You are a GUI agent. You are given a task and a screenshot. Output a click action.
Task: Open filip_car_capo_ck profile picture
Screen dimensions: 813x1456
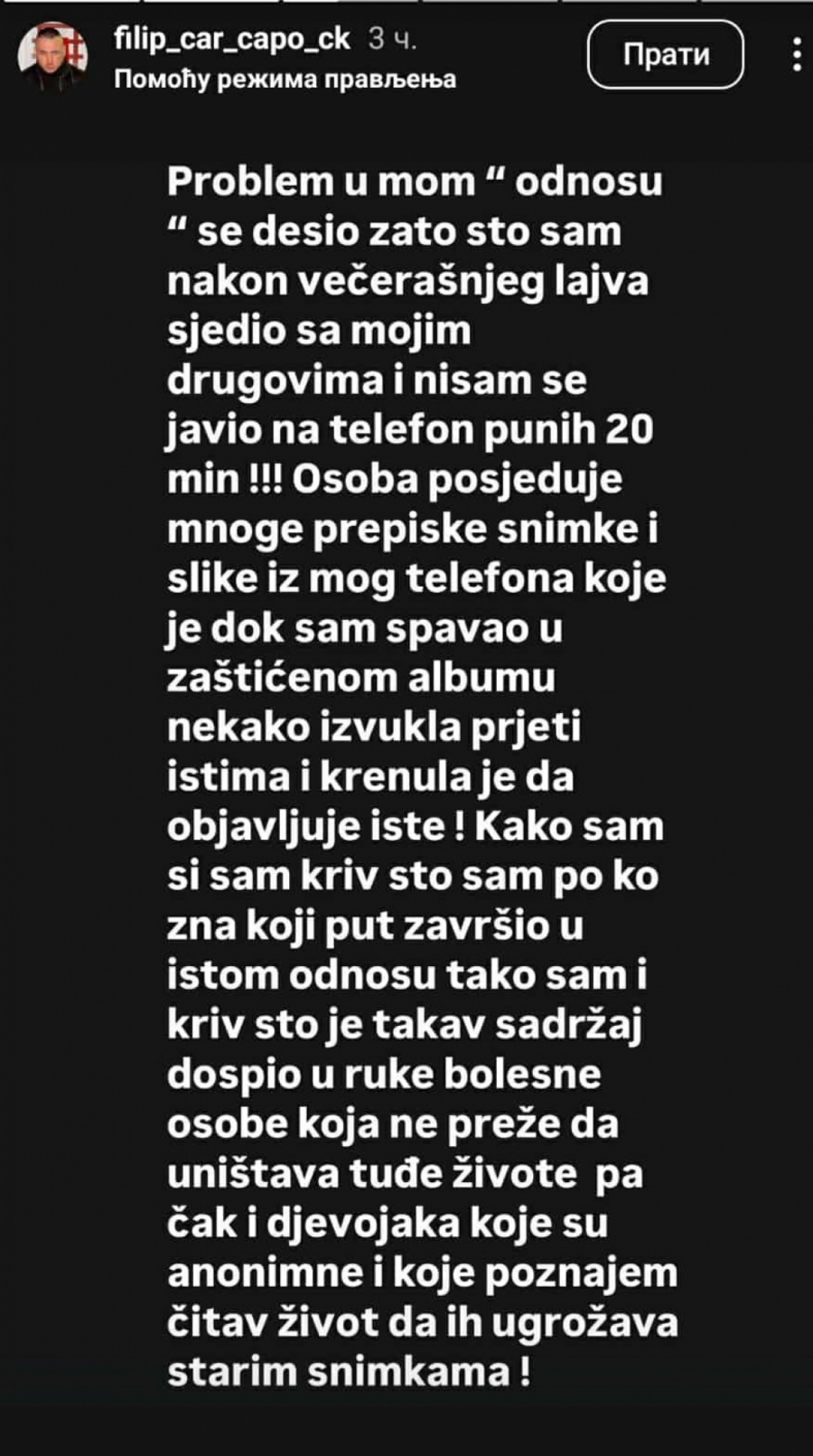point(52,56)
